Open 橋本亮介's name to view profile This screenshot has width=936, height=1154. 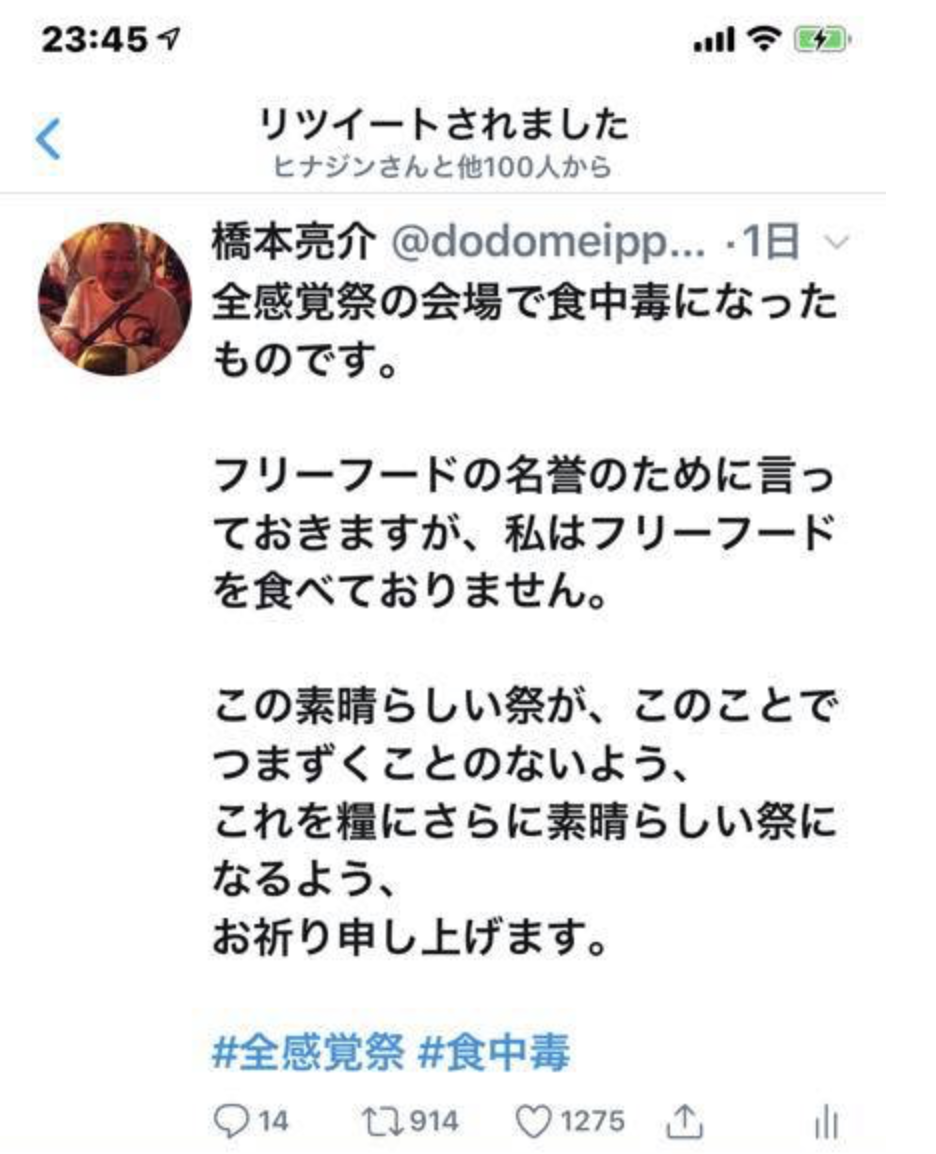(x=292, y=243)
